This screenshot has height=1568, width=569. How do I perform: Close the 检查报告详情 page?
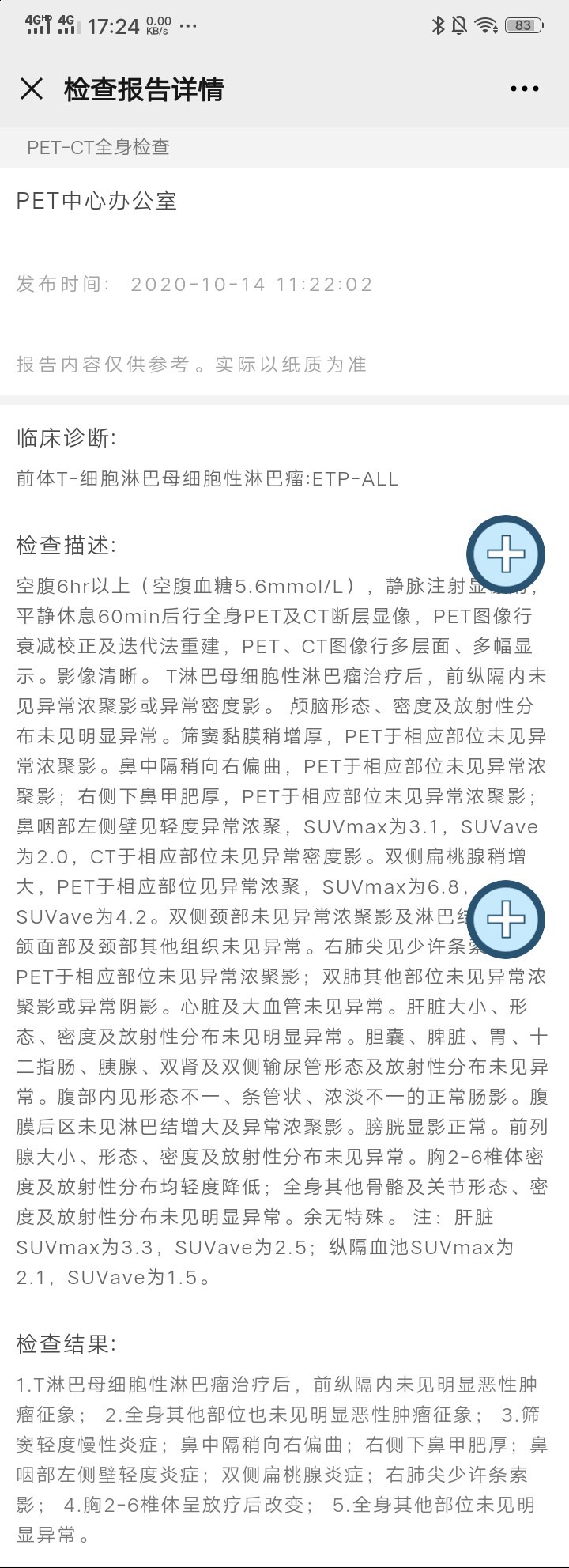[x=32, y=89]
